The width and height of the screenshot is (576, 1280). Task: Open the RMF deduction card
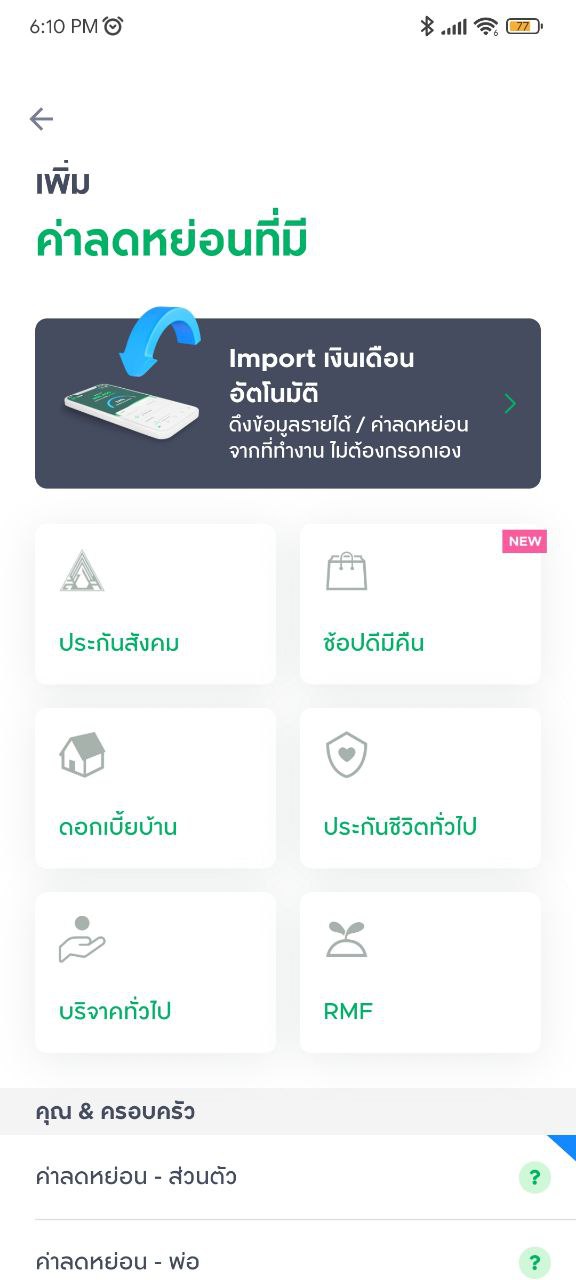420,972
